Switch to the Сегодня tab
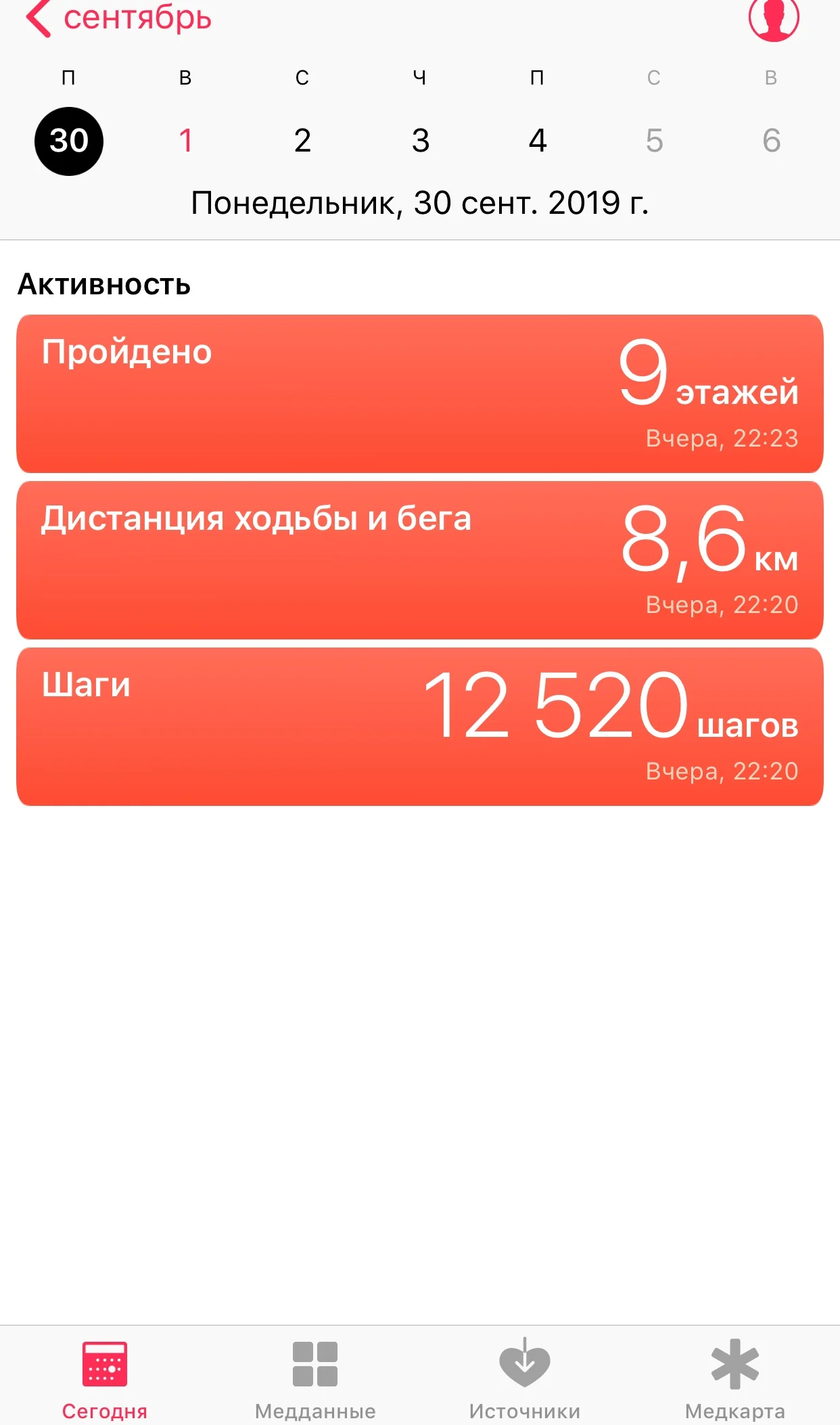The image size is (840, 1425). point(105,1378)
